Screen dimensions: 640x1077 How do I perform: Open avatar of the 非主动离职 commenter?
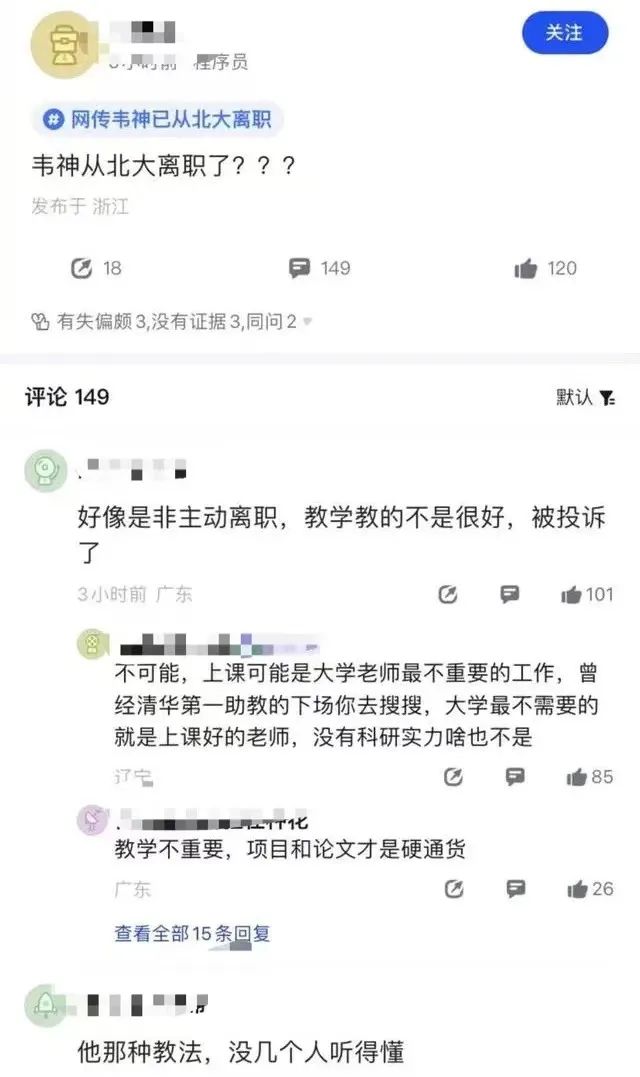(x=45, y=470)
